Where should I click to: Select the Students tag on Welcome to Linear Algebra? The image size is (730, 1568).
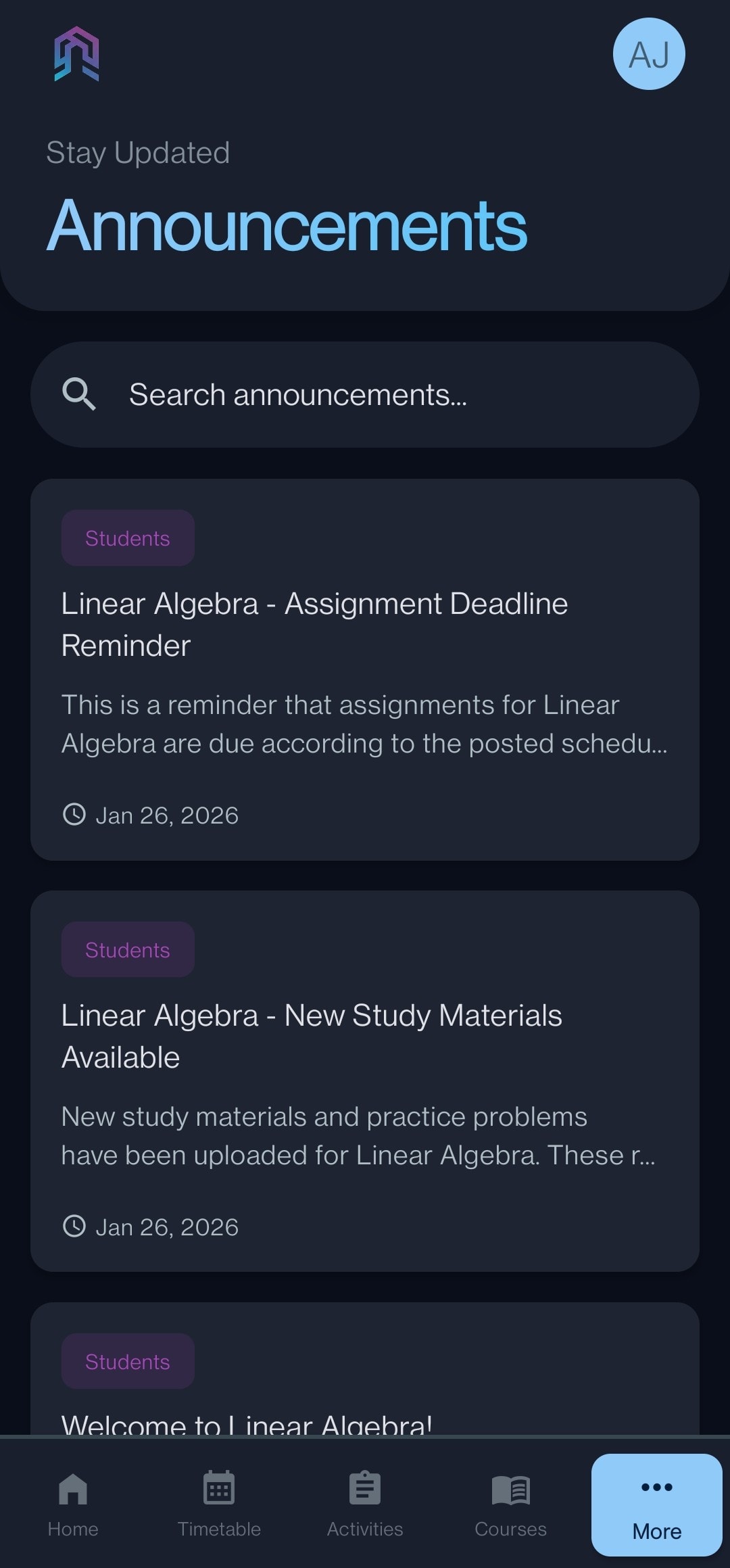[x=127, y=1361]
